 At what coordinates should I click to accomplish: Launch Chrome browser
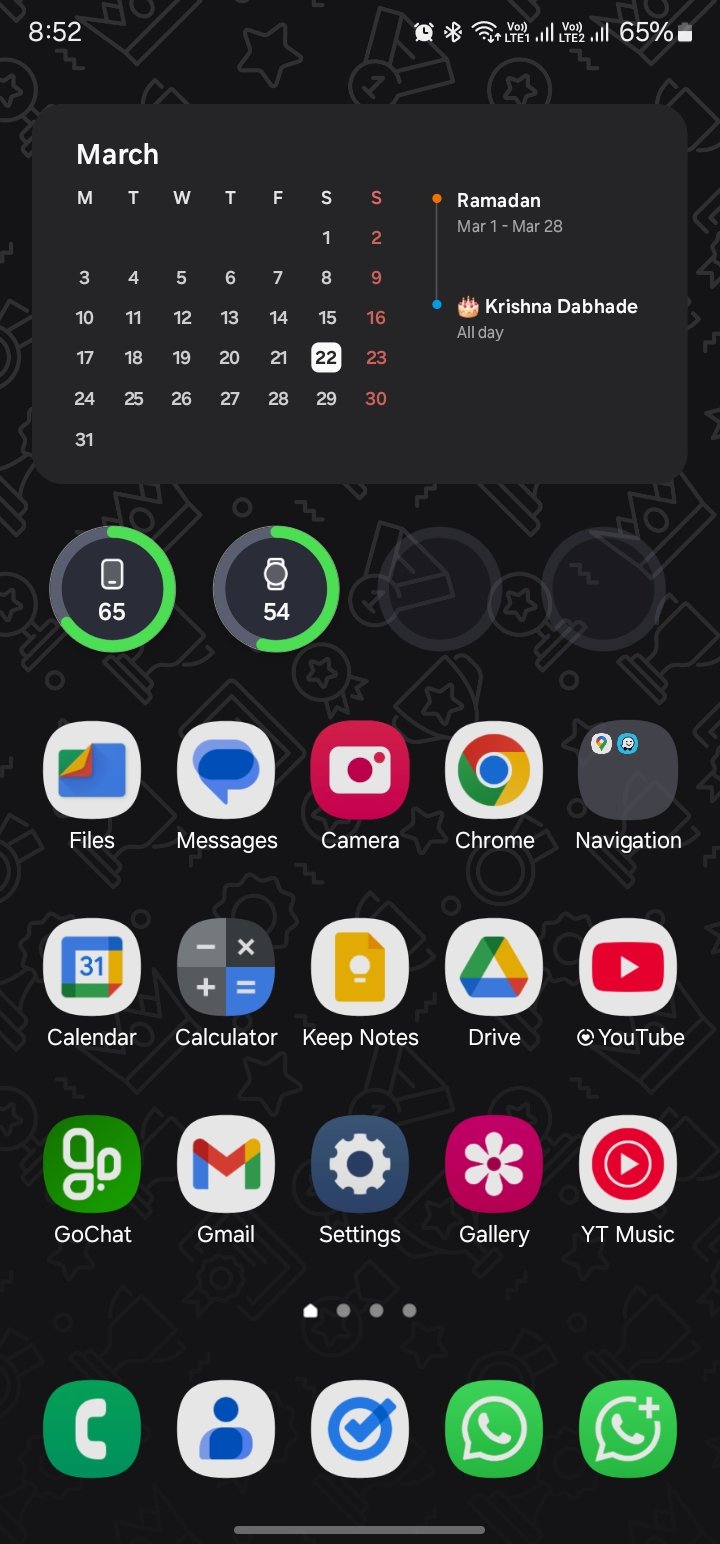point(494,770)
